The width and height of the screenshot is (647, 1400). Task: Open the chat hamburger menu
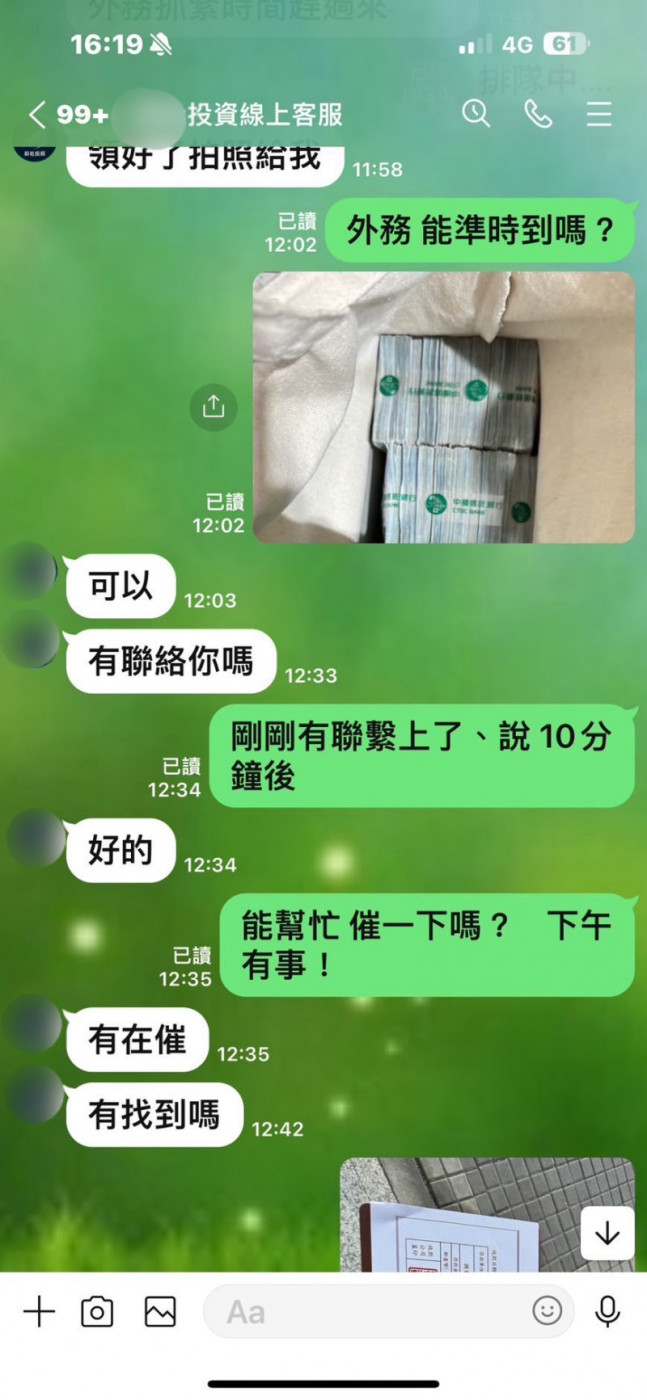click(x=599, y=114)
